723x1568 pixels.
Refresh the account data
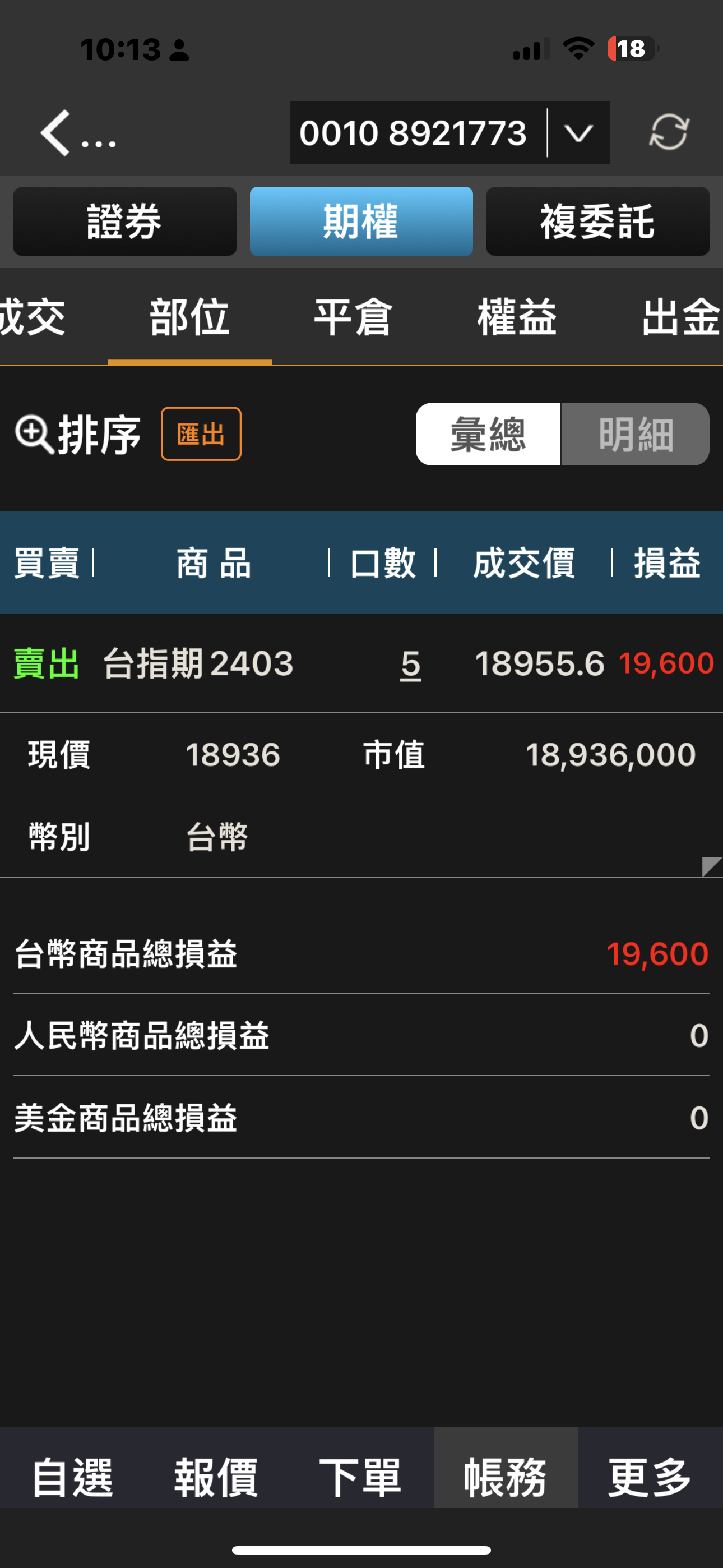(668, 132)
